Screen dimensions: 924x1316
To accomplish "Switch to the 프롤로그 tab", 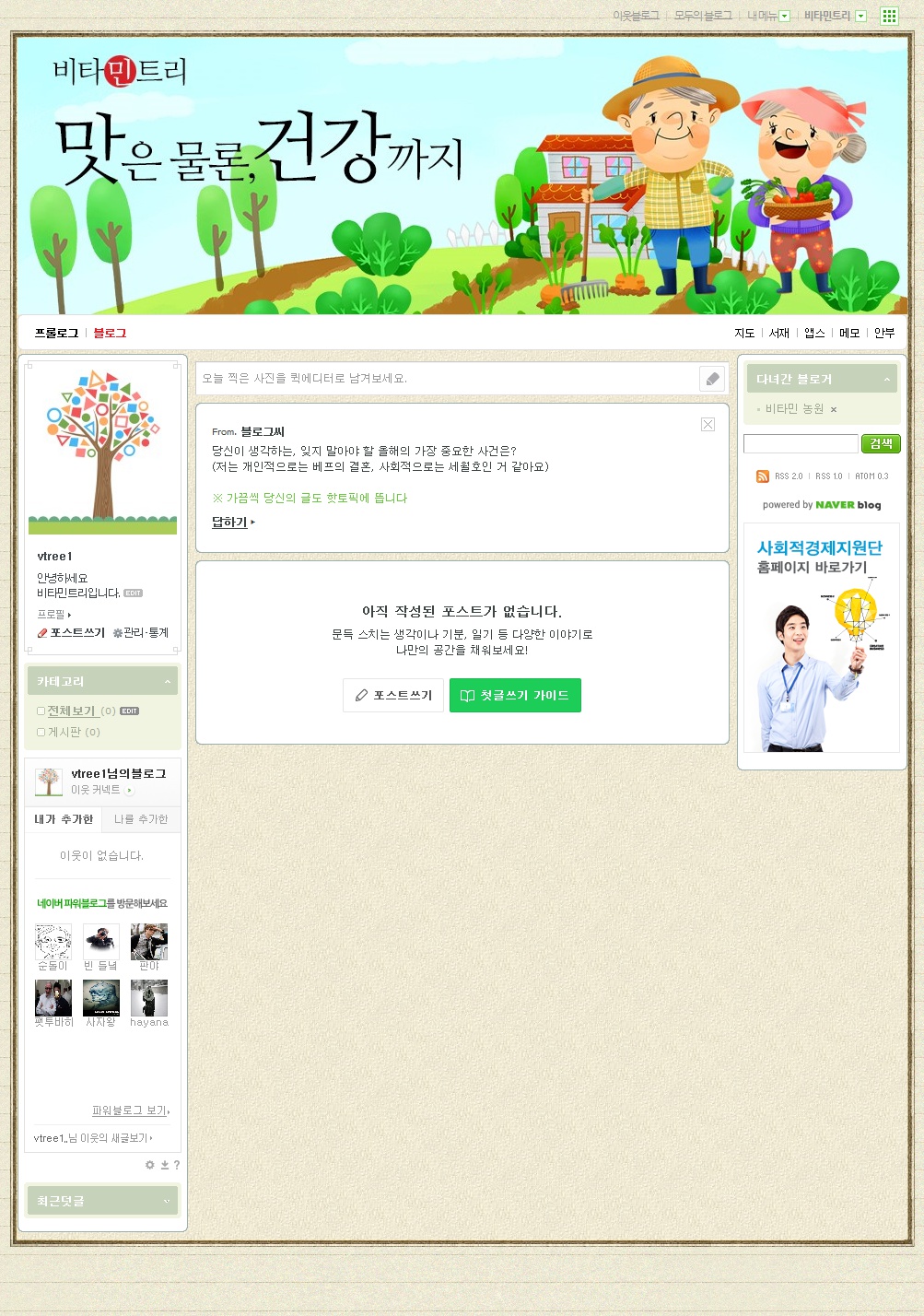I will [56, 333].
